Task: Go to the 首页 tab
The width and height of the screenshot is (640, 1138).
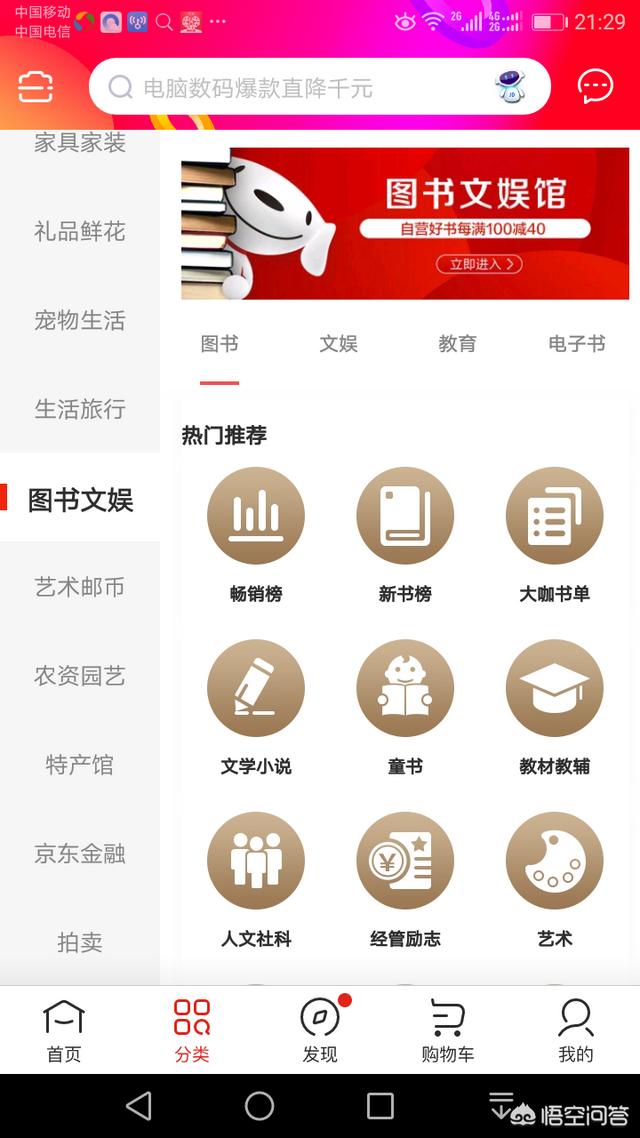Action: click(x=64, y=1030)
